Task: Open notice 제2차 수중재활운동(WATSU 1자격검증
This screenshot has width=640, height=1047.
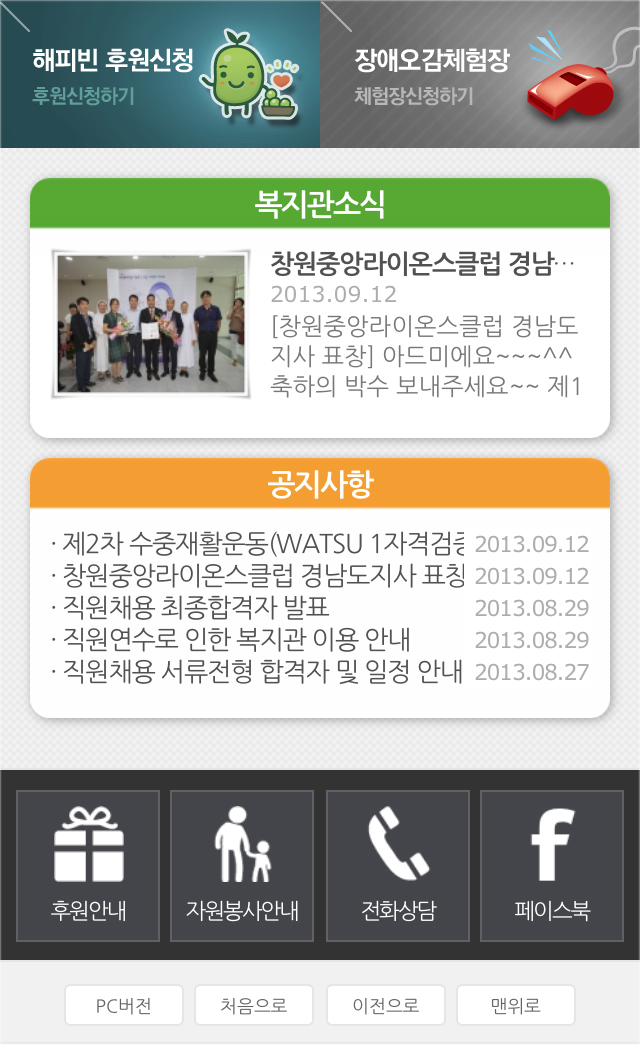Action: click(260, 545)
